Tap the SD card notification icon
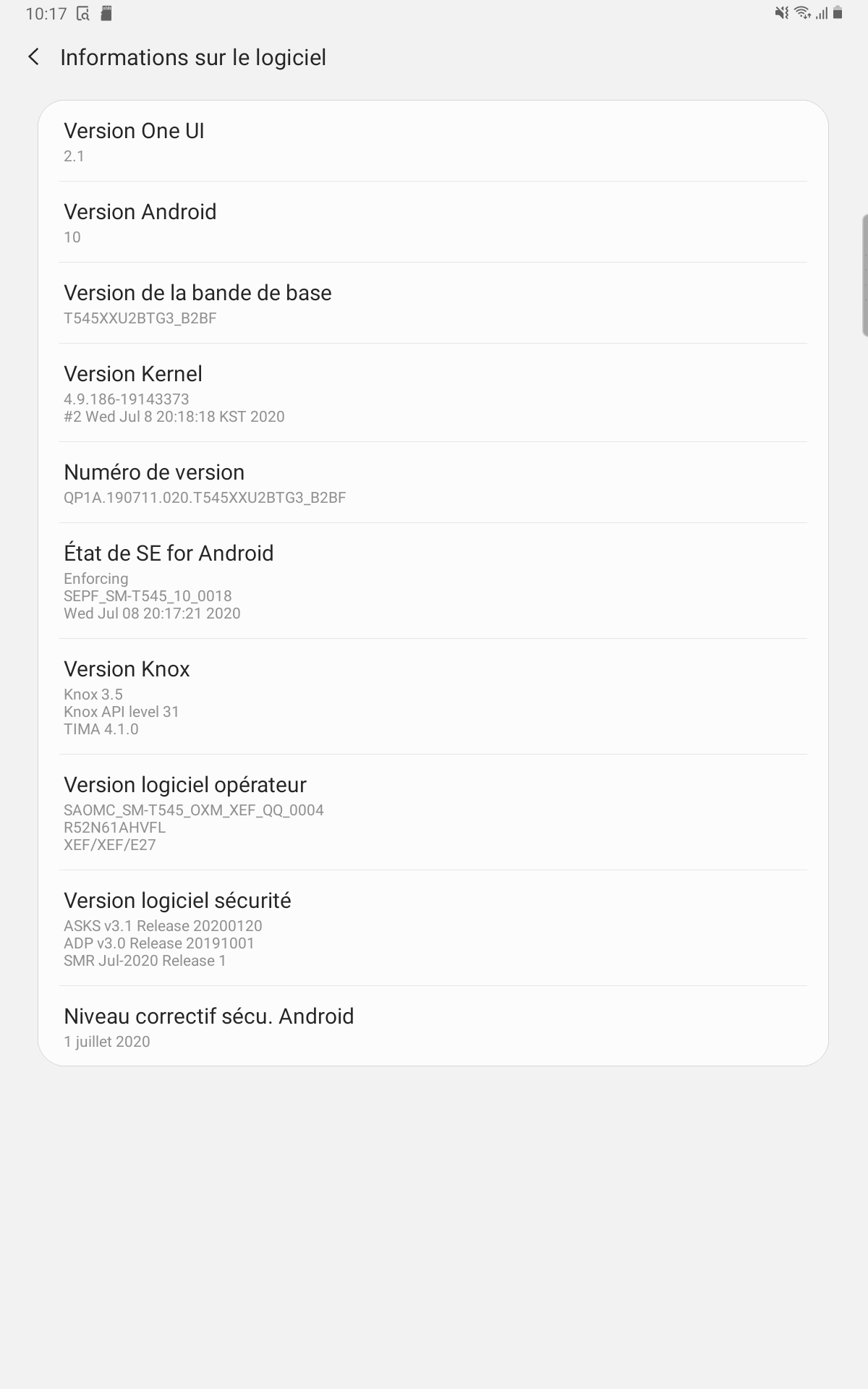 click(106, 12)
